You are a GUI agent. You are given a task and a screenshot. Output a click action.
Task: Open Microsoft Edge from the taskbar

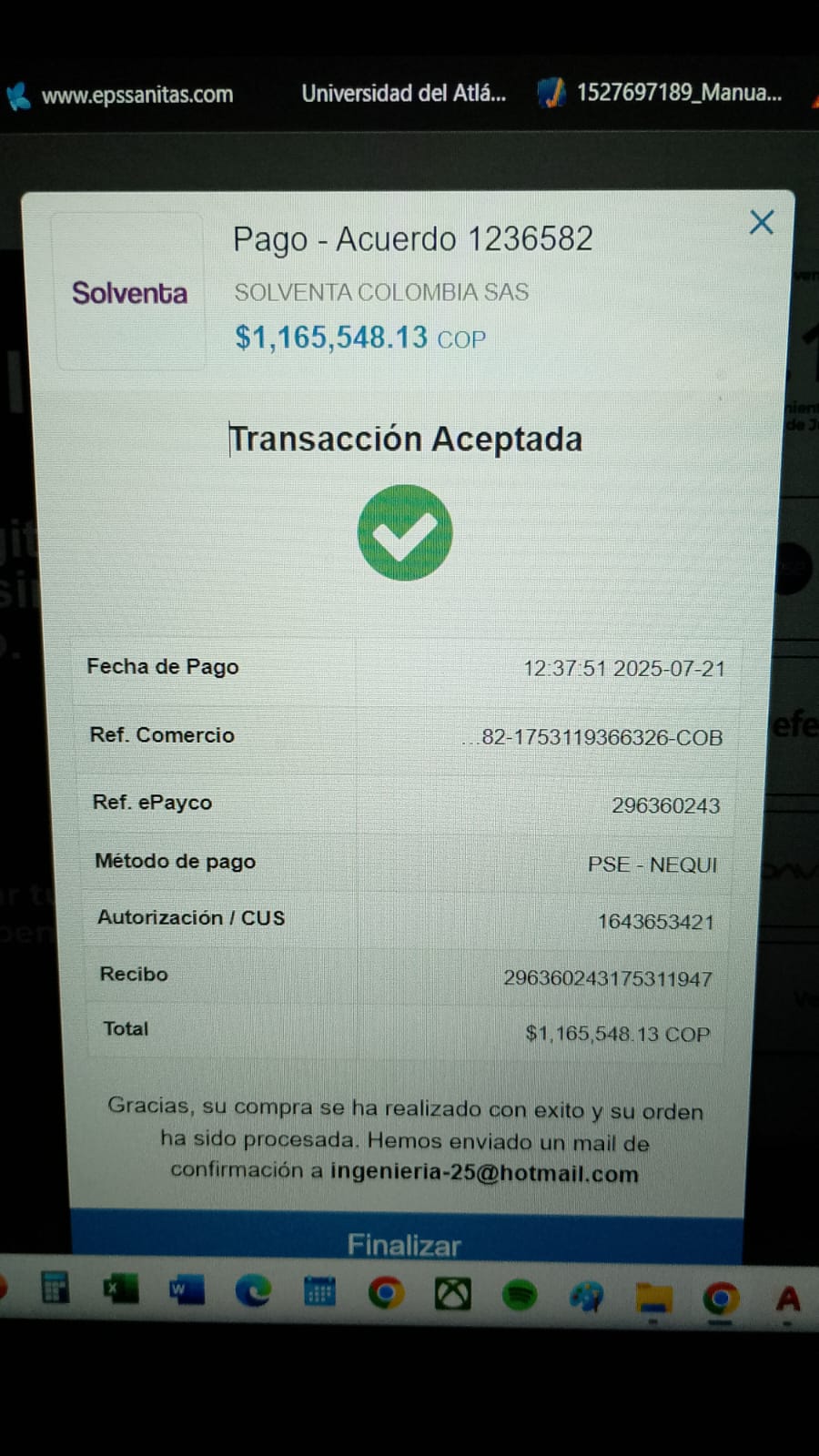(252, 1291)
